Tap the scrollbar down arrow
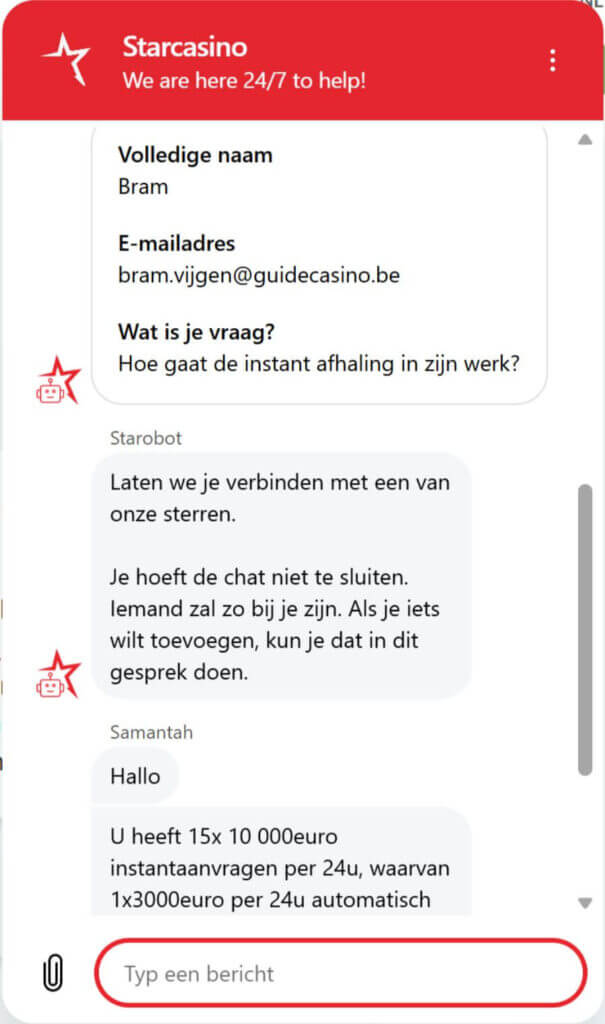The height and width of the screenshot is (1024, 605). tap(585, 903)
